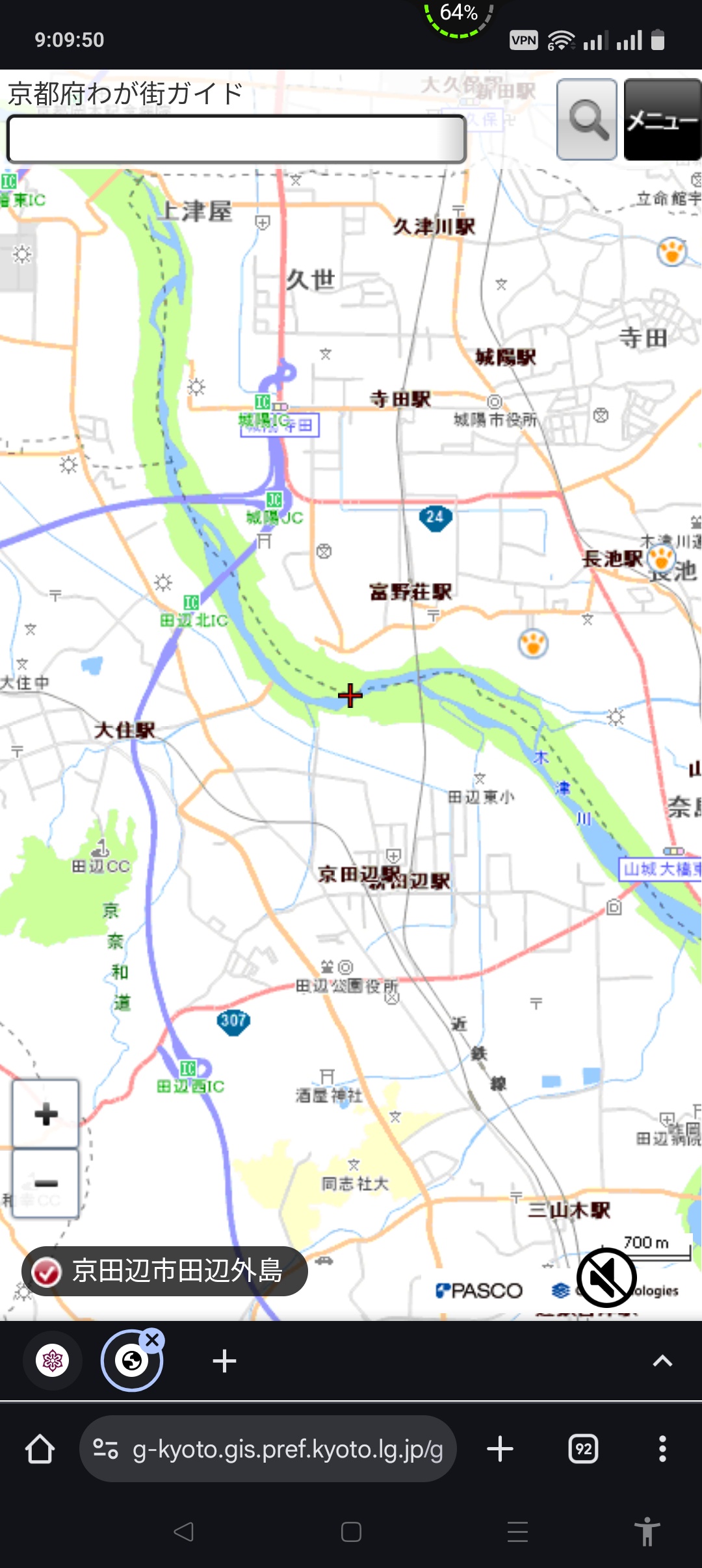The height and width of the screenshot is (1568, 702).
Task: Tap the map search text field
Action: [x=236, y=138]
